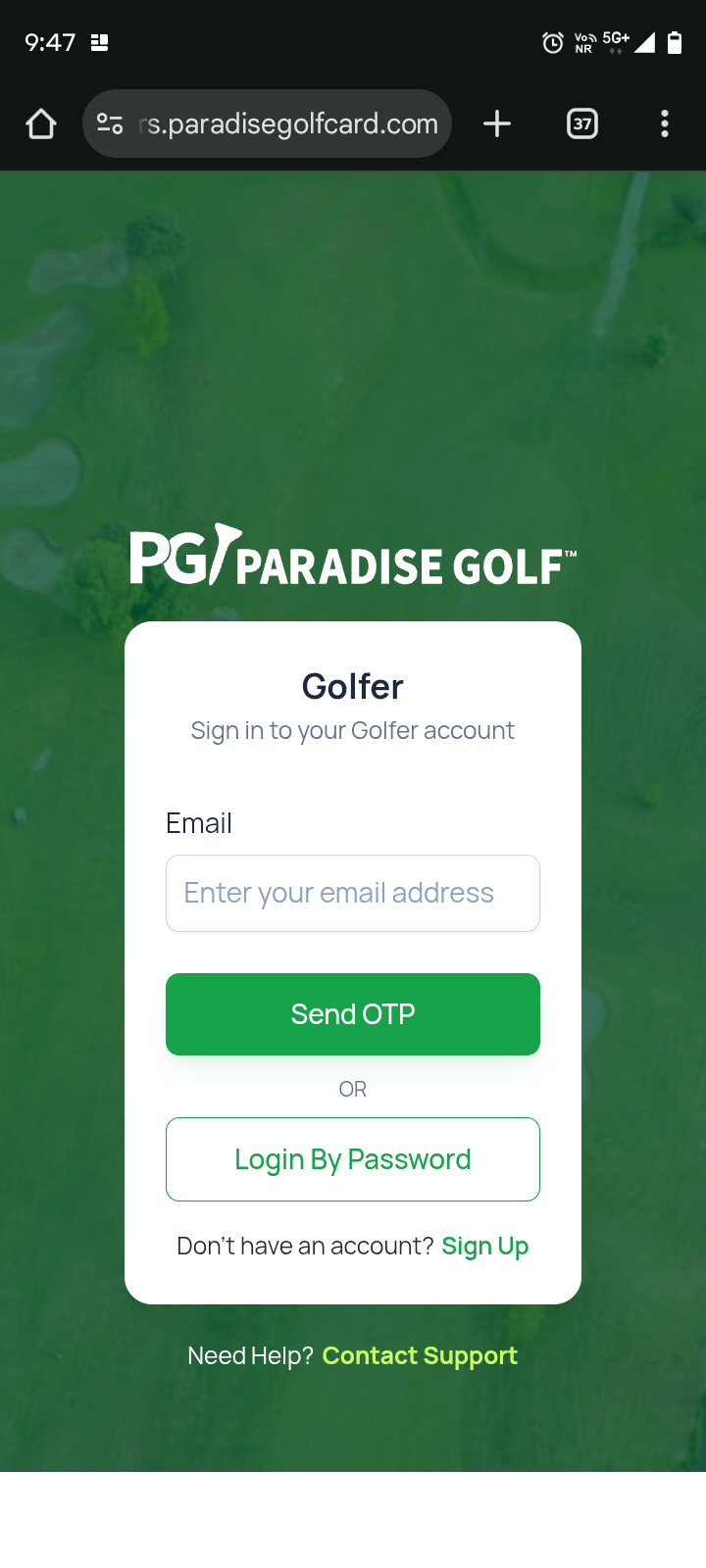
Task: View the 37 open tabs
Action: (582, 124)
